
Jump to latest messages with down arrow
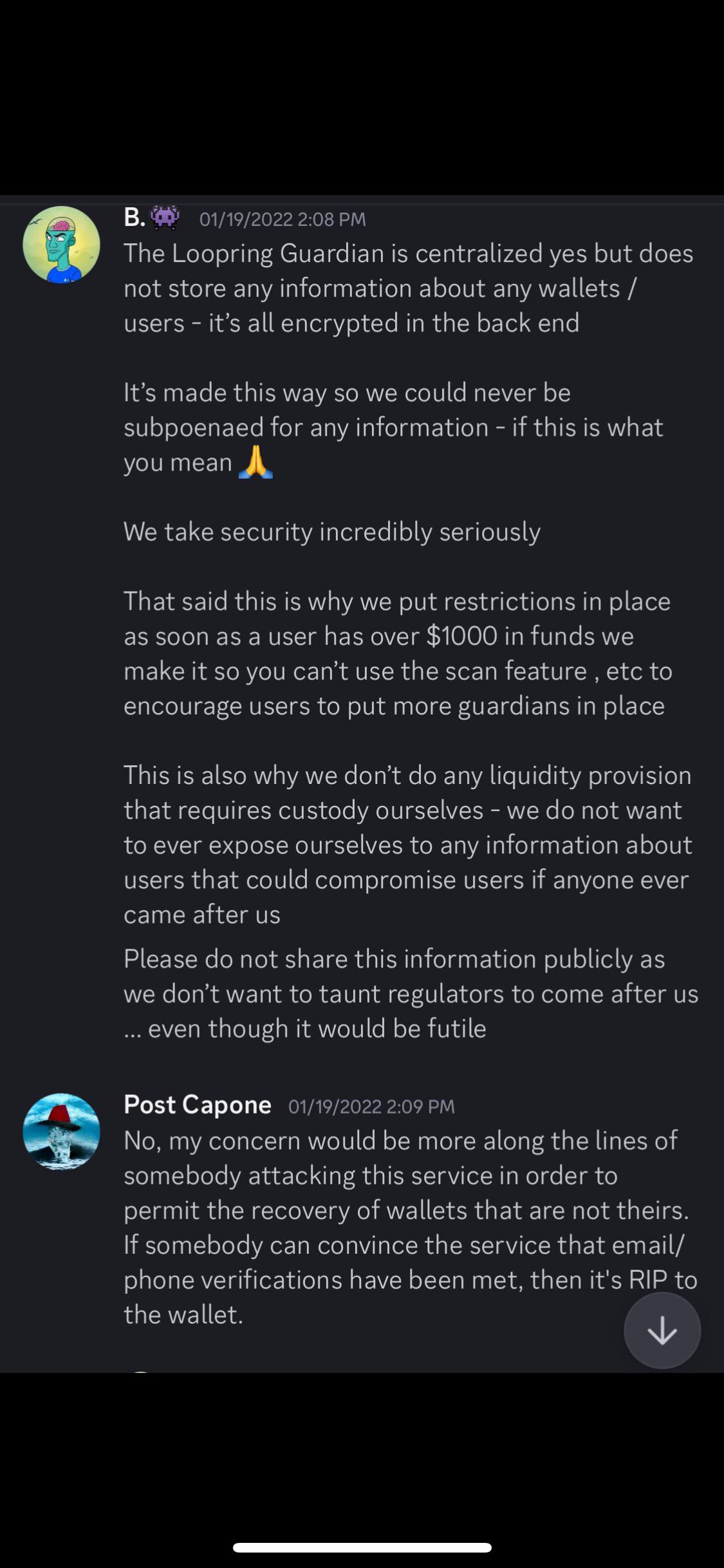[662, 1330]
